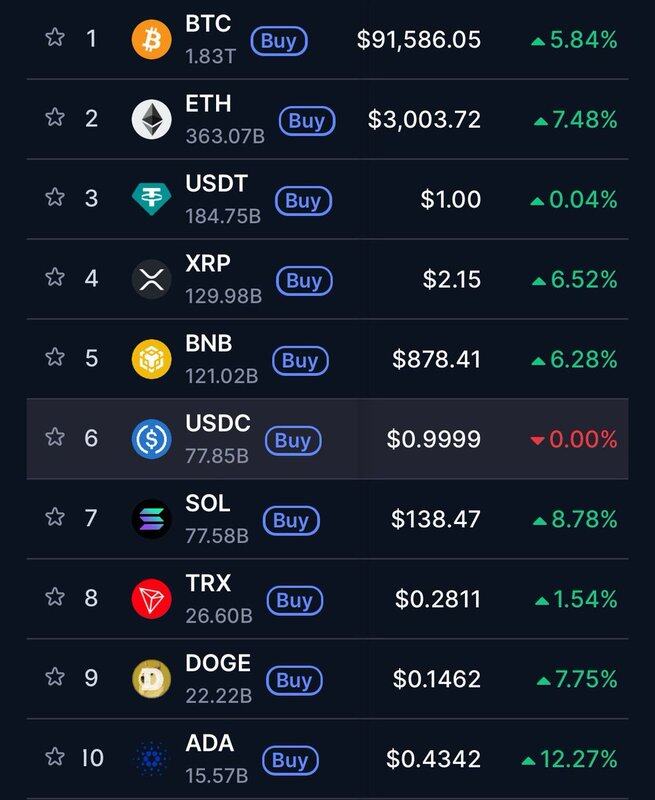Star ETH as a favorite
Image resolution: width=655 pixels, height=800 pixels.
pyautogui.click(x=55, y=118)
